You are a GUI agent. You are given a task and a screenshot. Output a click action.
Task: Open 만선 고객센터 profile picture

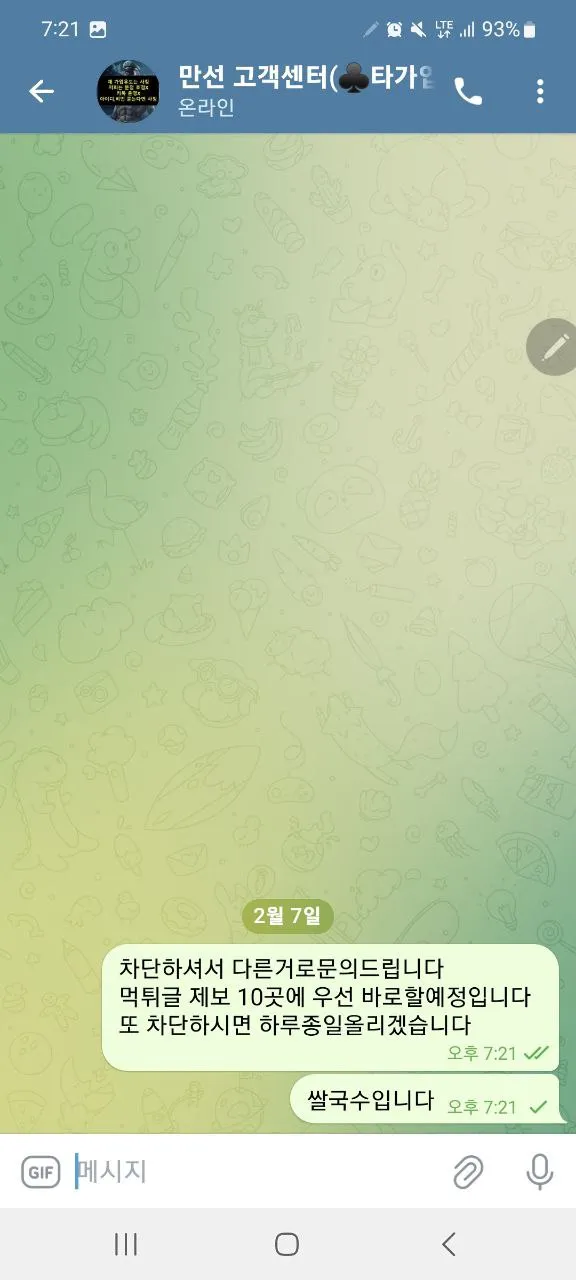coord(127,92)
